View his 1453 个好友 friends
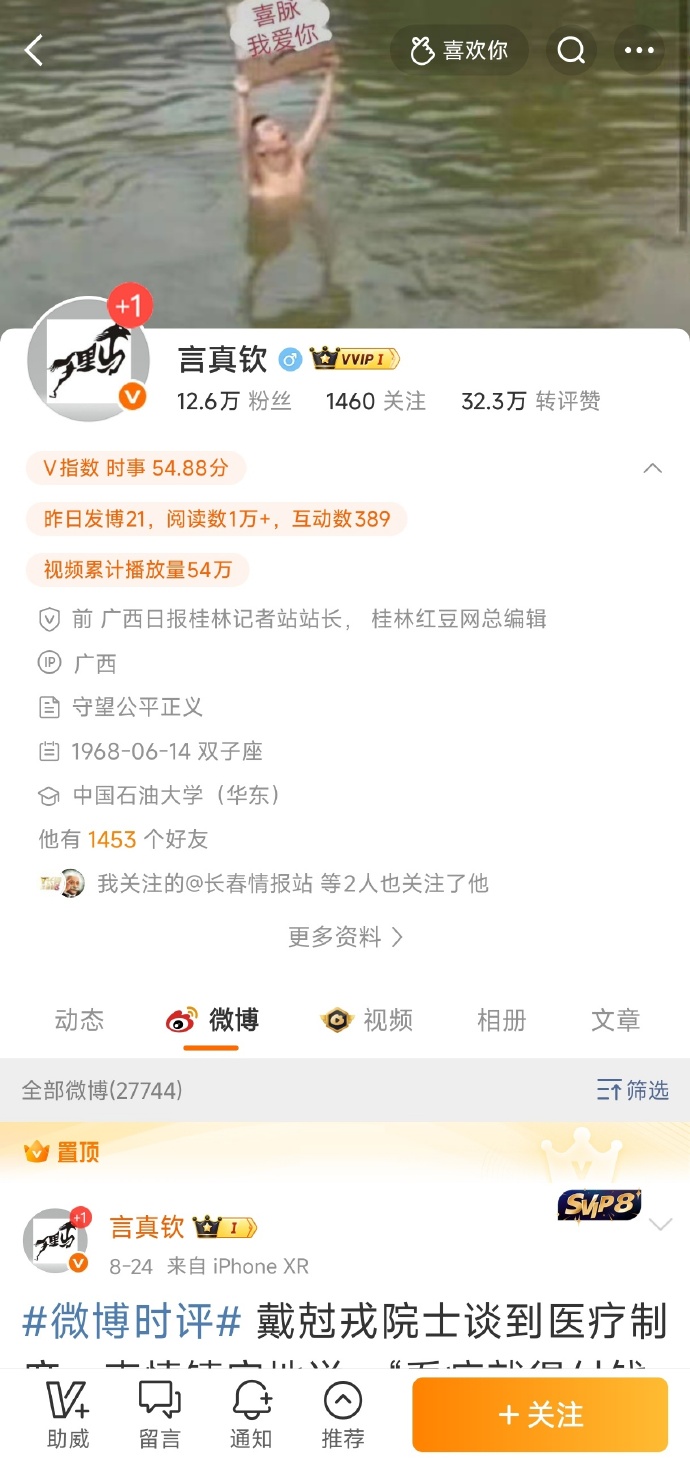Screen dimensions: 690x1461 [123, 839]
